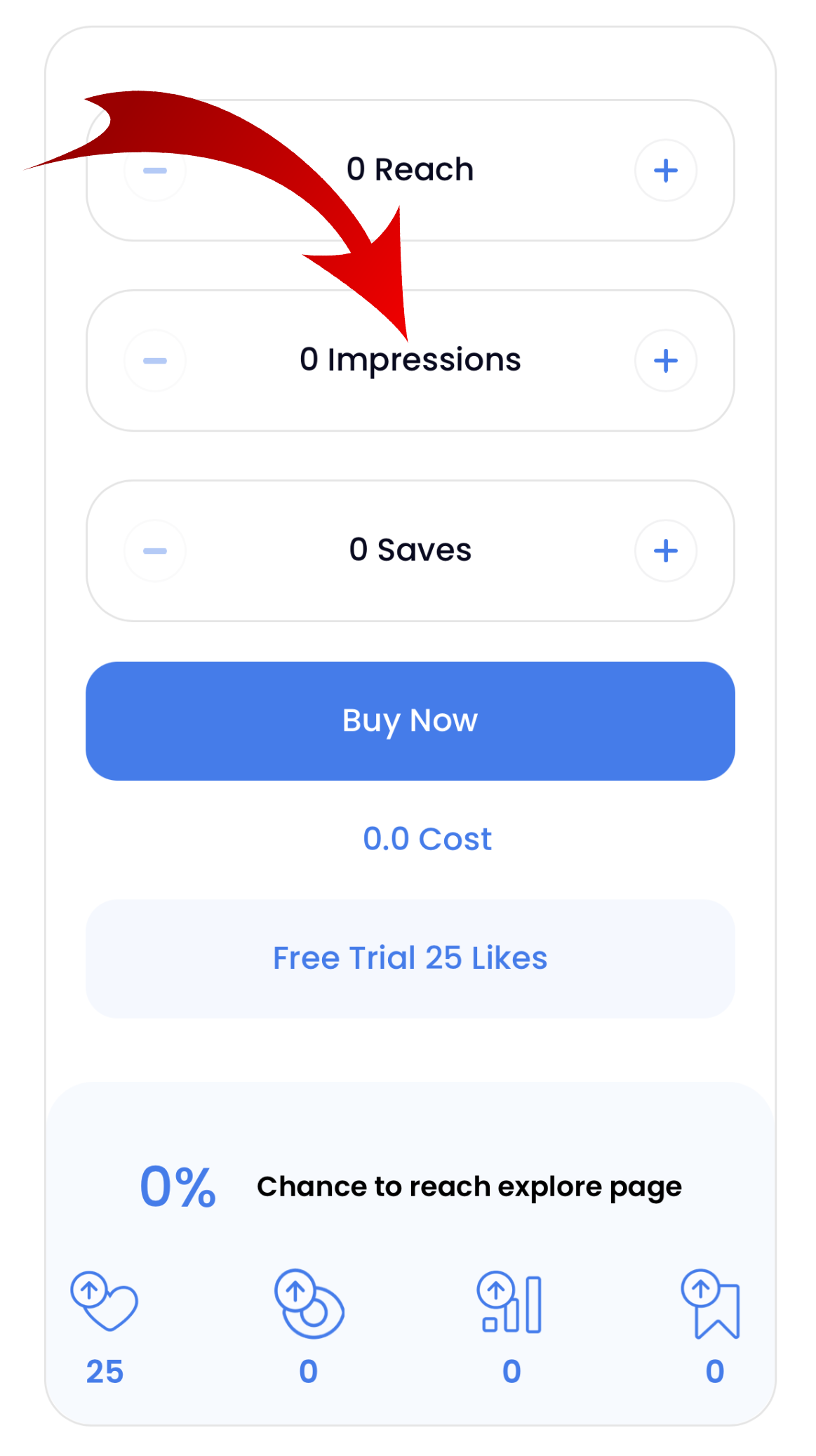Viewport: 816px width, 1456px height.
Task: Claim the Free Trial 25 Likes offer
Action: (410, 958)
